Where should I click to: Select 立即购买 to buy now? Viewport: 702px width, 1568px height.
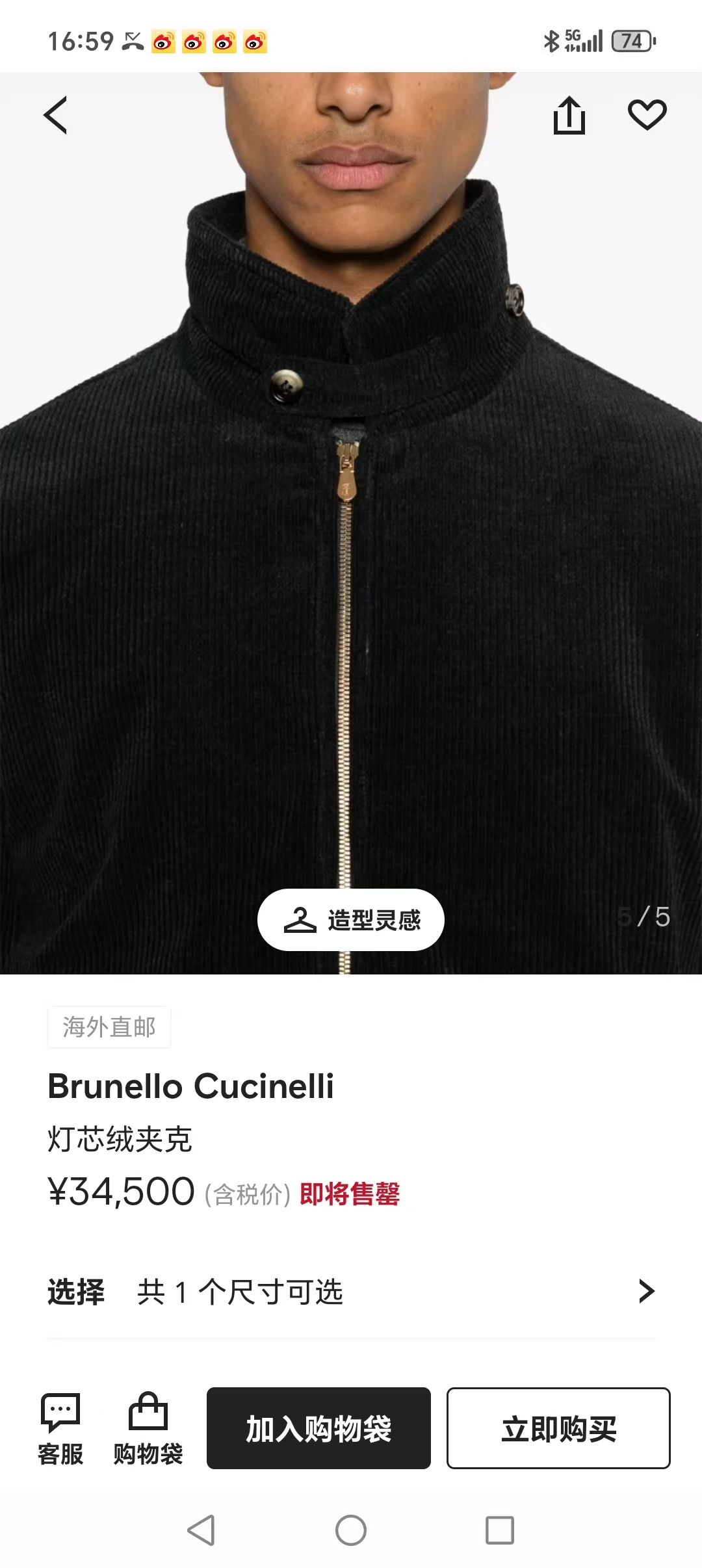click(x=558, y=1428)
